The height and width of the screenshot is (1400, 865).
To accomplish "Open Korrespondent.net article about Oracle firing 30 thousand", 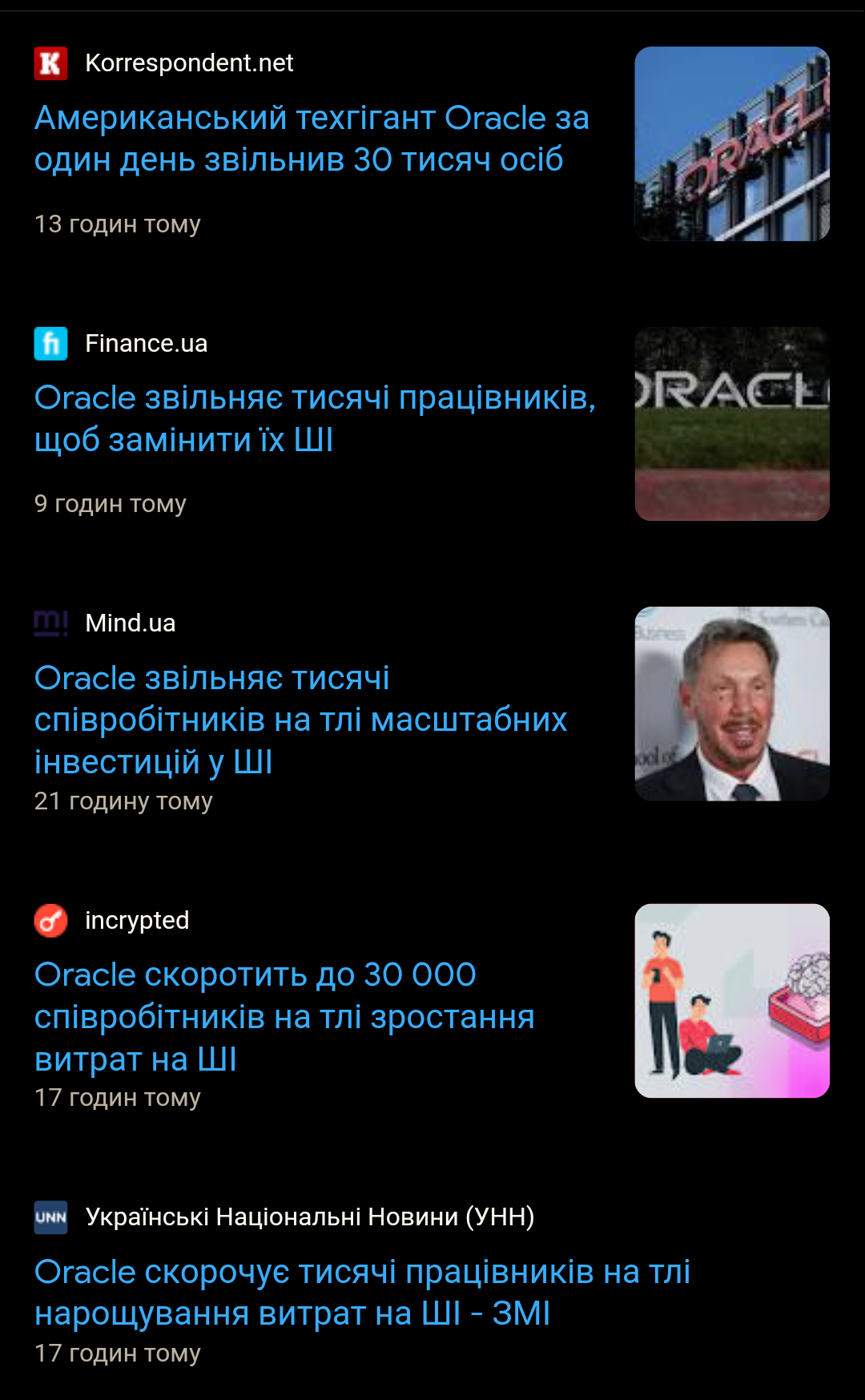I will coord(311,139).
